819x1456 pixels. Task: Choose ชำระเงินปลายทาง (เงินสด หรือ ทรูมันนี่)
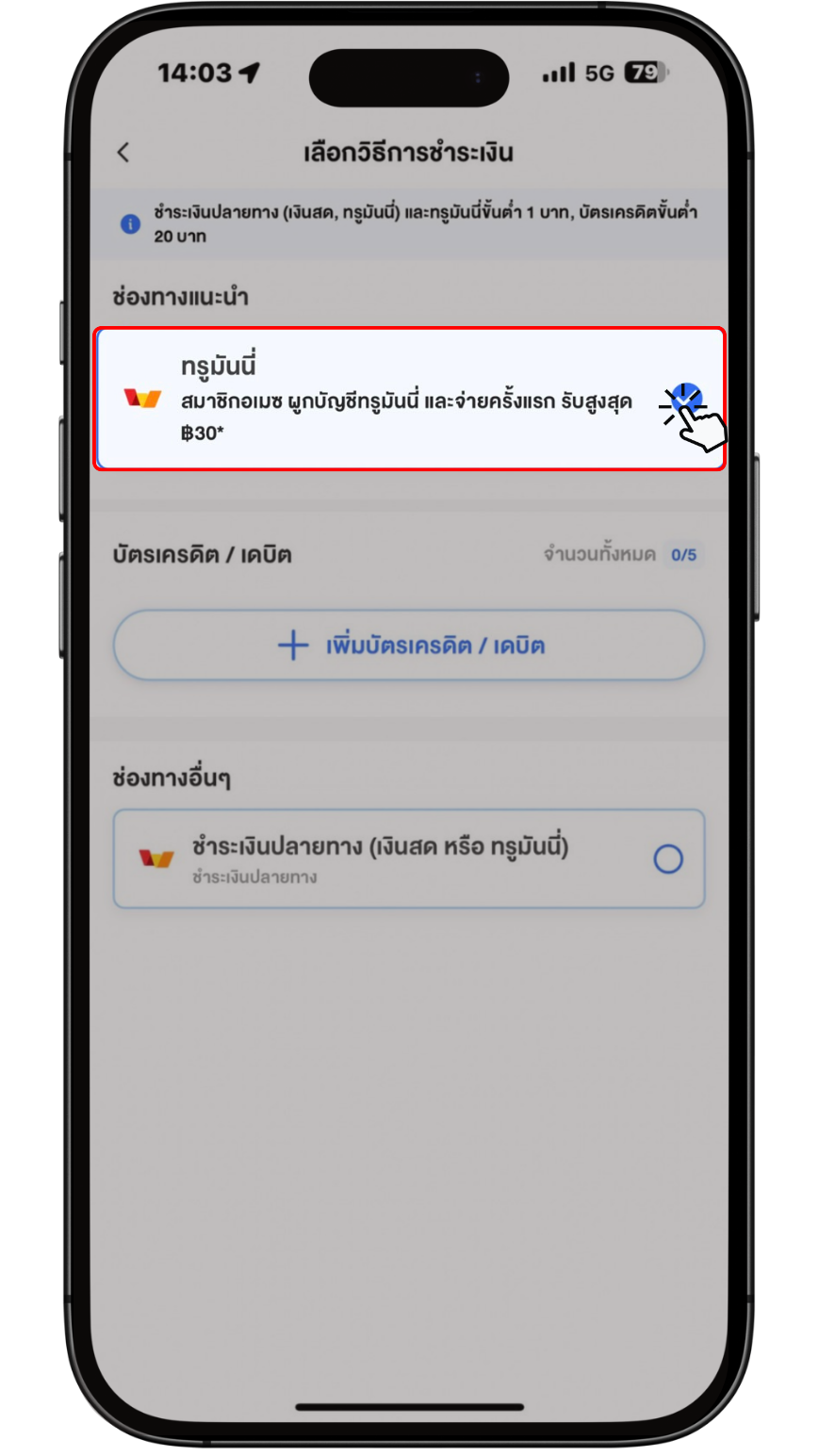point(409,859)
